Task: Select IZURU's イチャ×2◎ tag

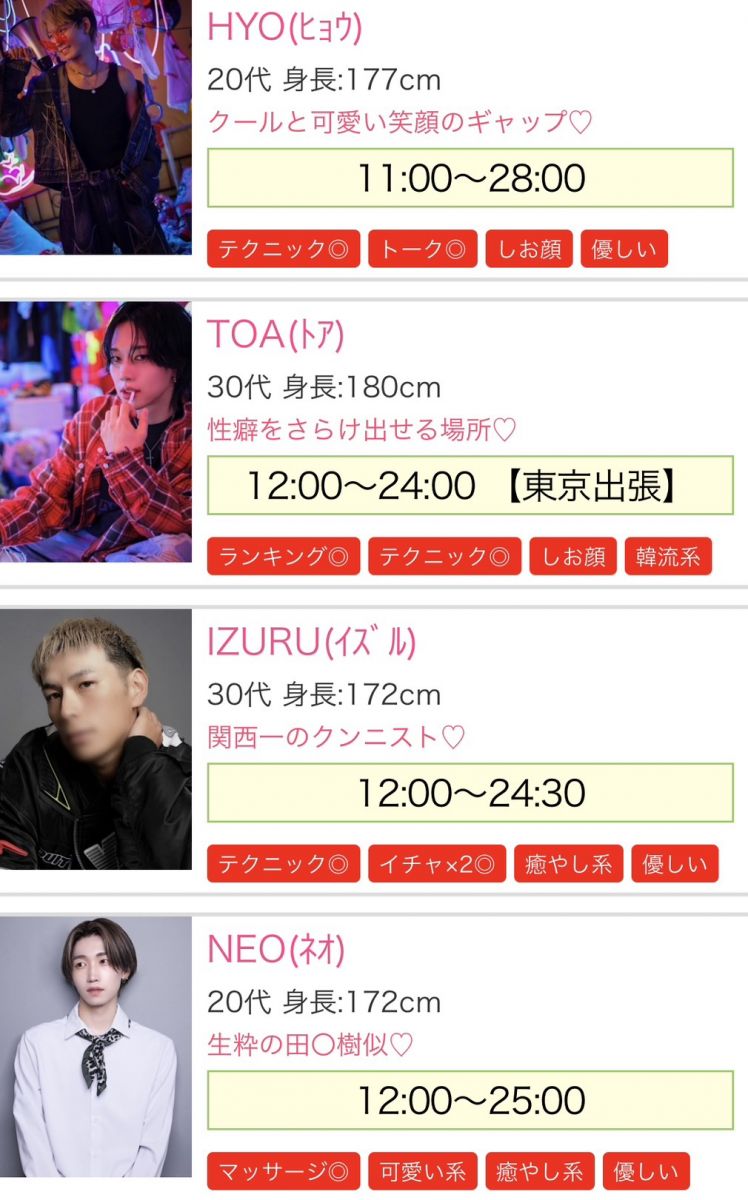Action: pyautogui.click(x=435, y=864)
